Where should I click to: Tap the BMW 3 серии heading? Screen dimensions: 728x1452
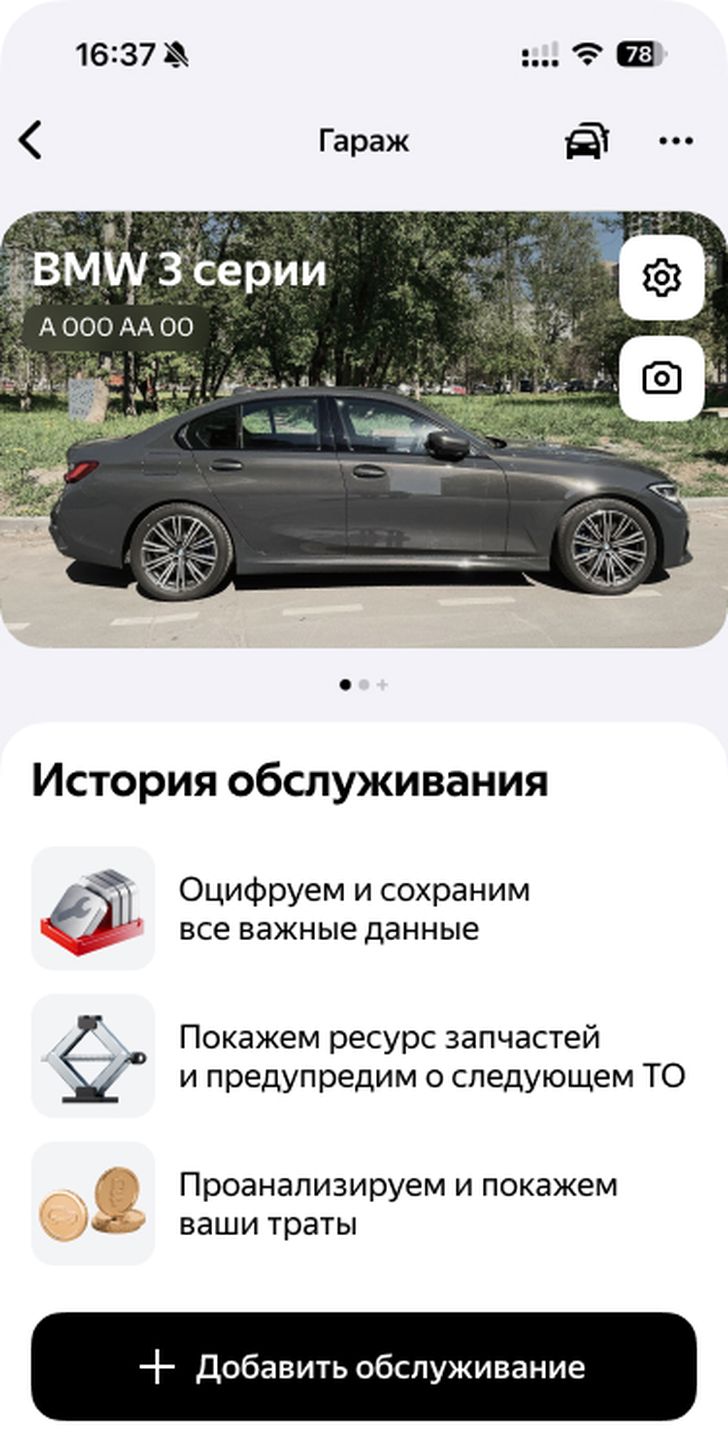181,269
